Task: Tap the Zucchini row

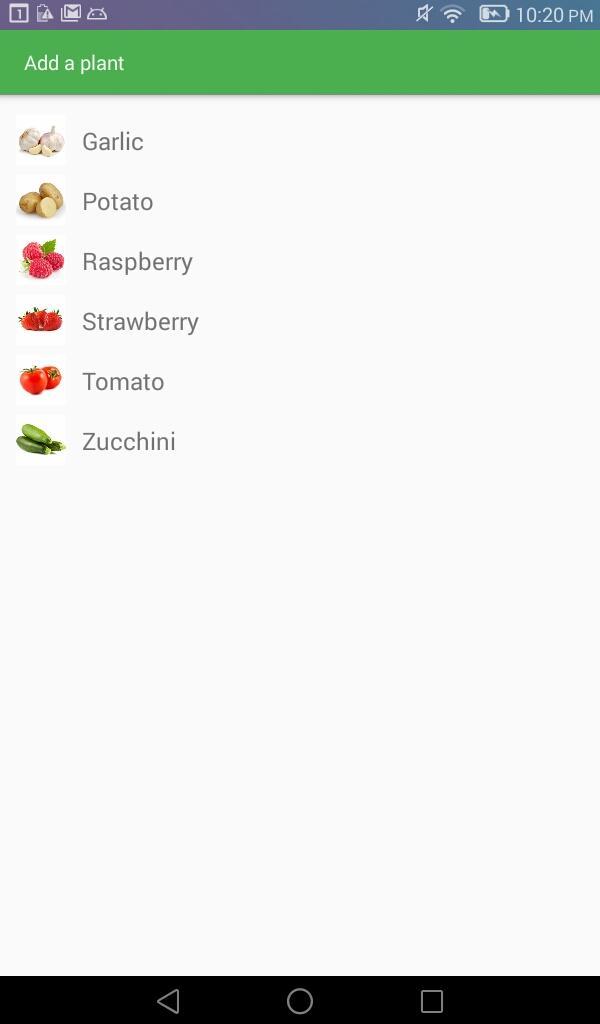Action: click(128, 441)
